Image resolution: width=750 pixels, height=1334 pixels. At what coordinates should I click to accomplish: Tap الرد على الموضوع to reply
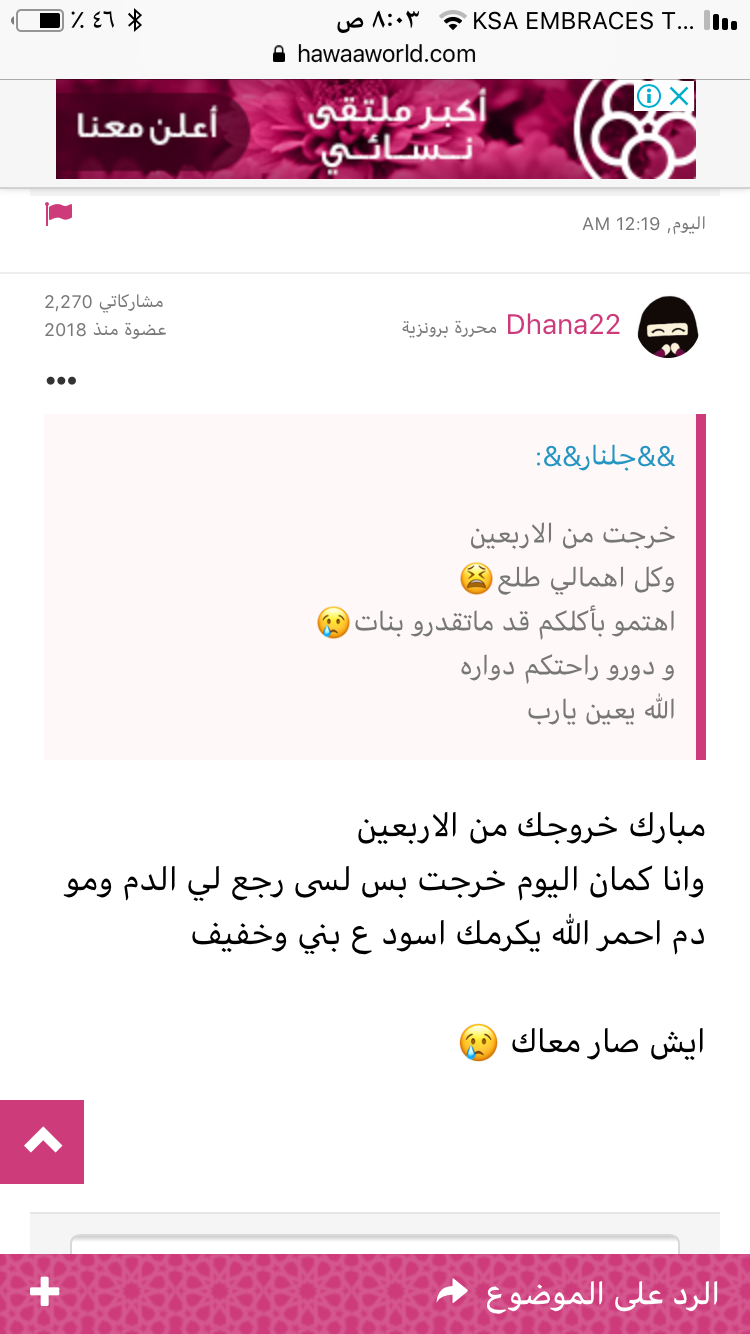[x=580, y=1294]
